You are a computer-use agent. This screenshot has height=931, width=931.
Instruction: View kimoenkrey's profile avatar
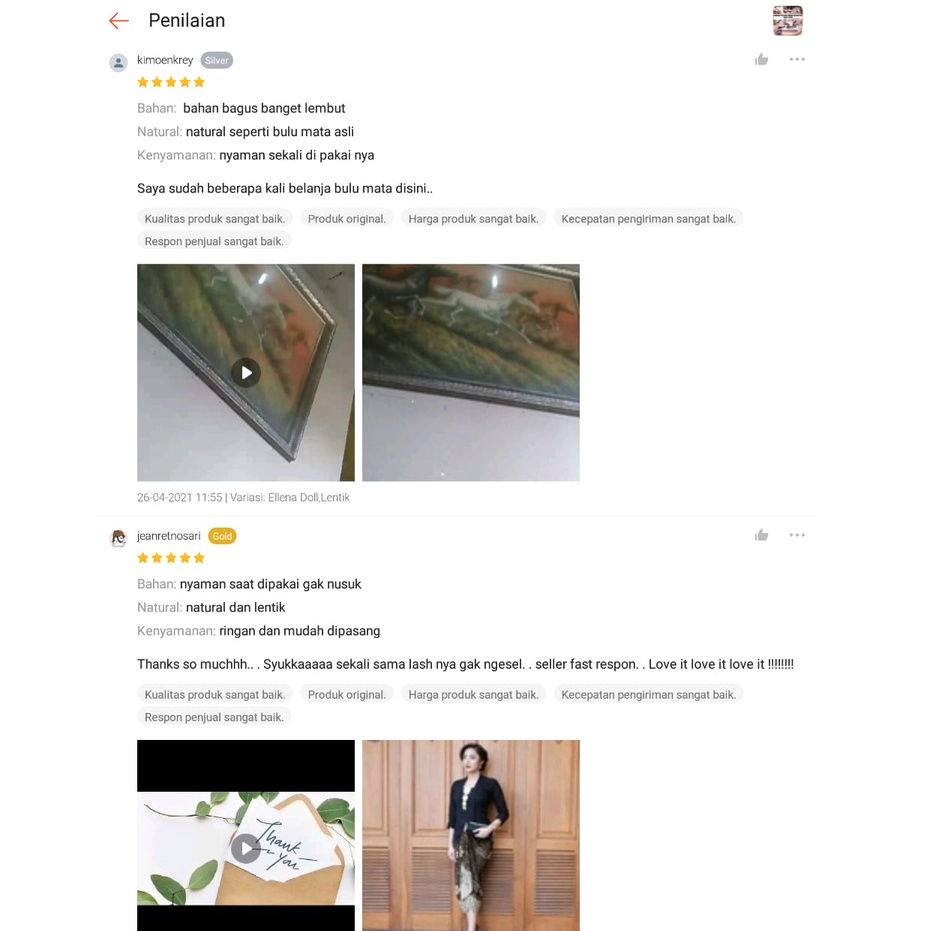(x=118, y=63)
